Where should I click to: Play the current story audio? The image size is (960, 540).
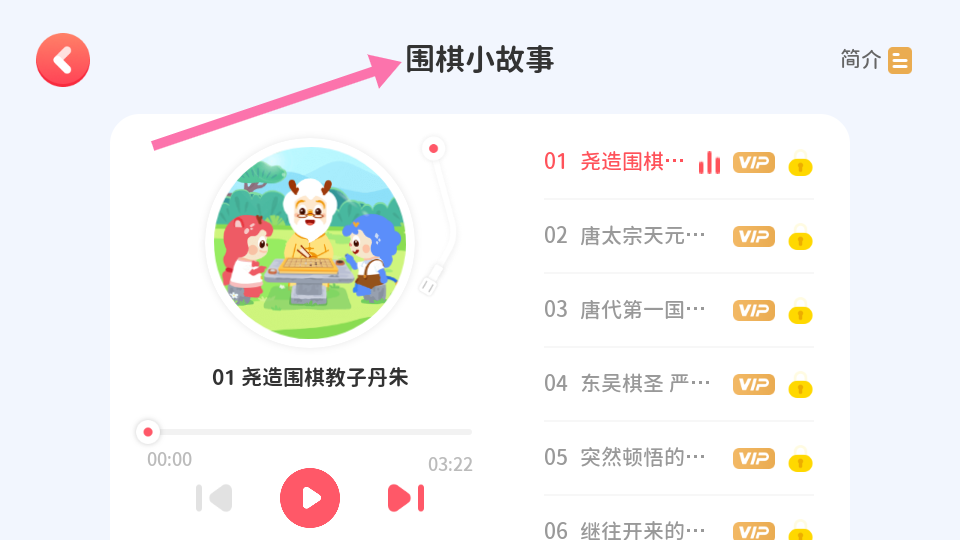pyautogui.click(x=310, y=497)
